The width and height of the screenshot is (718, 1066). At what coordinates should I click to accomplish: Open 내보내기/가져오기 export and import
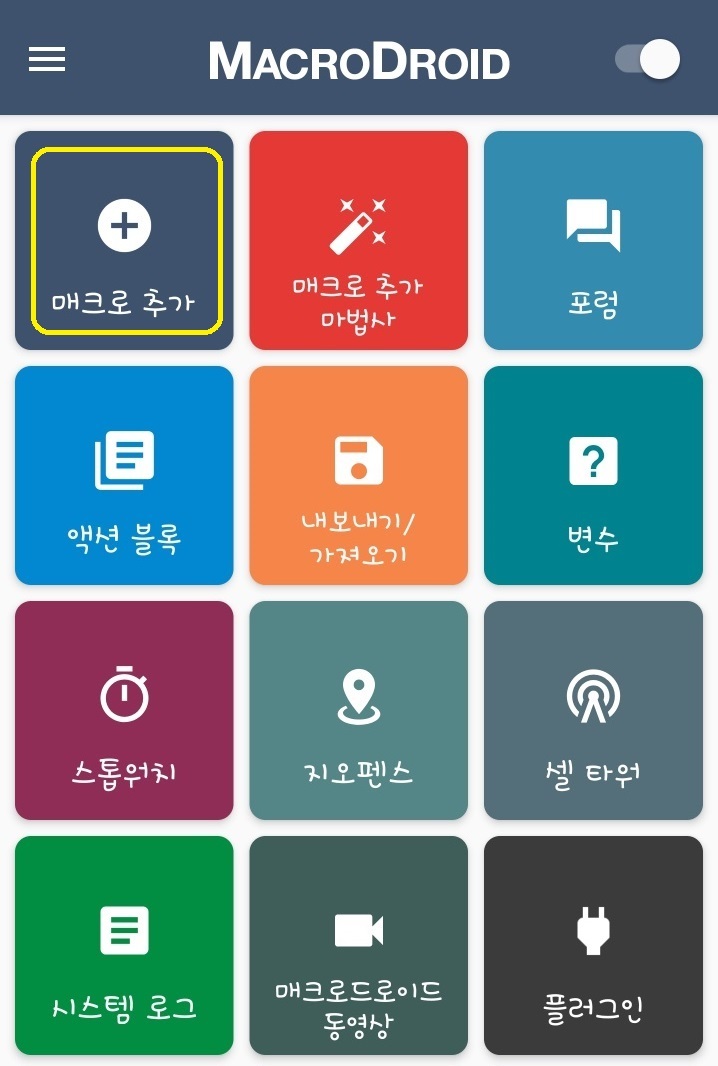358,476
